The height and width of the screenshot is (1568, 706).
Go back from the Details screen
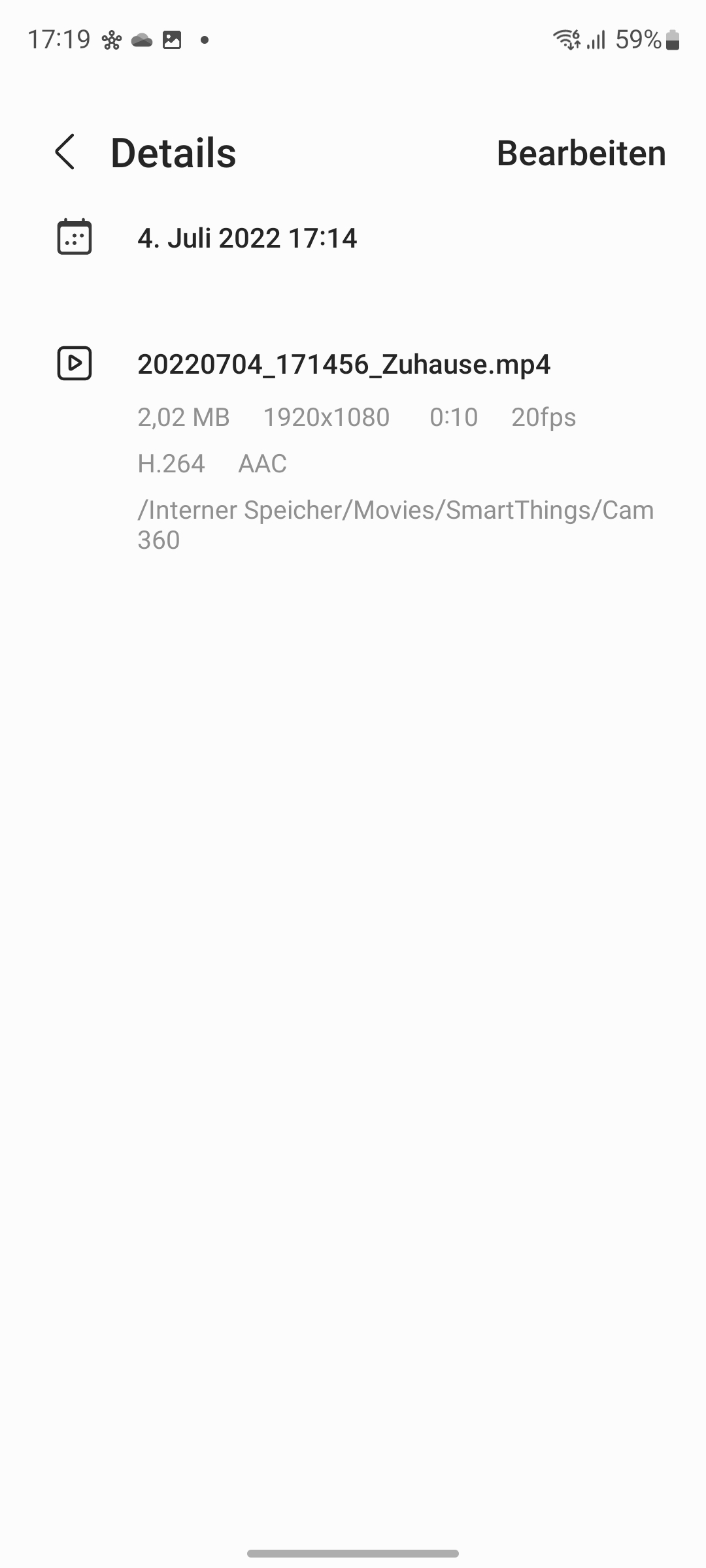tap(65, 152)
